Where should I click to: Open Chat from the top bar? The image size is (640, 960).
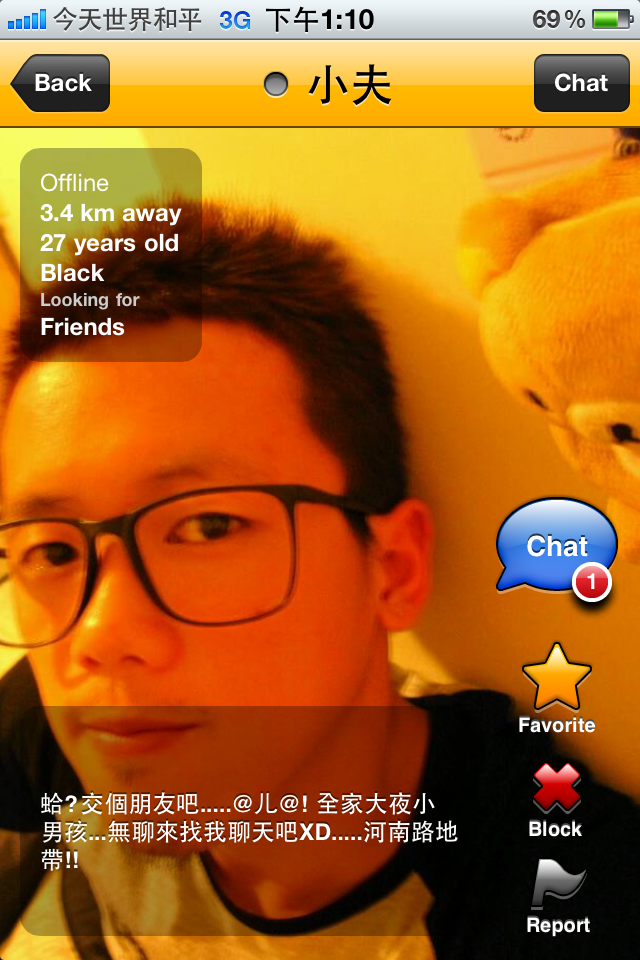click(580, 83)
